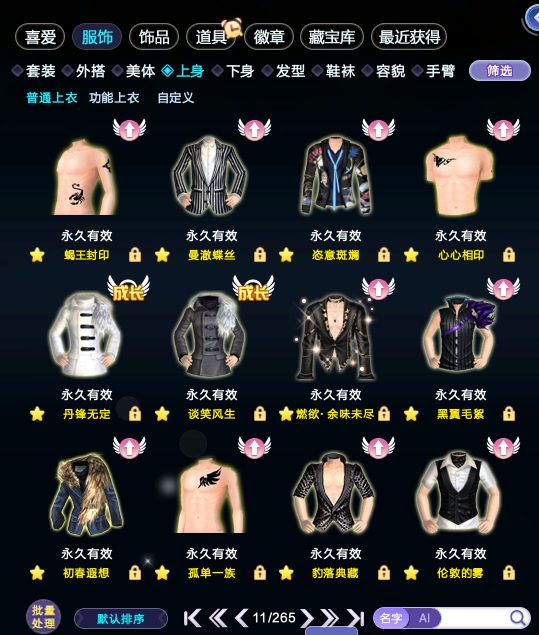Select the 下身 category
This screenshot has width=539, height=635.
(234, 71)
